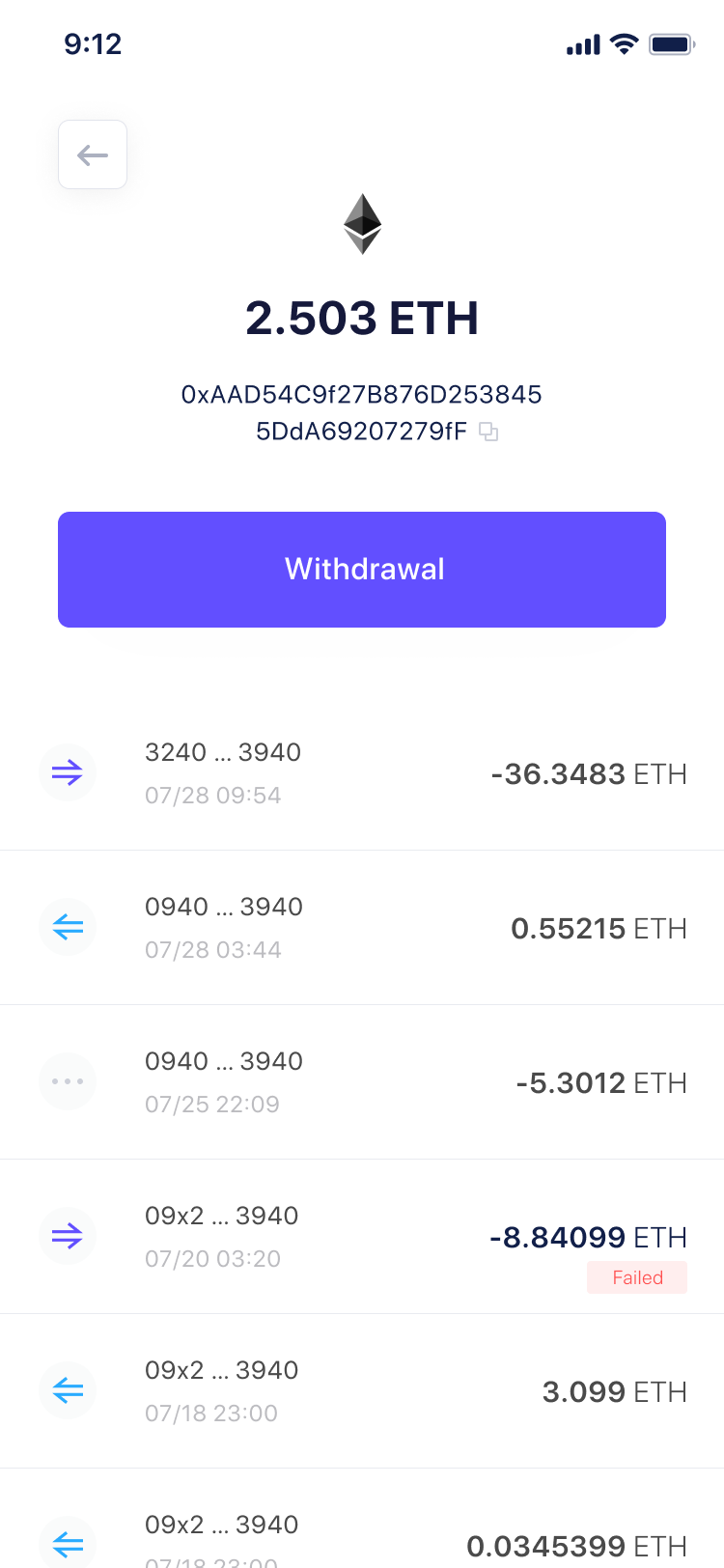Go back using the arrow button
The width and height of the screenshot is (724, 1568).
[x=93, y=154]
